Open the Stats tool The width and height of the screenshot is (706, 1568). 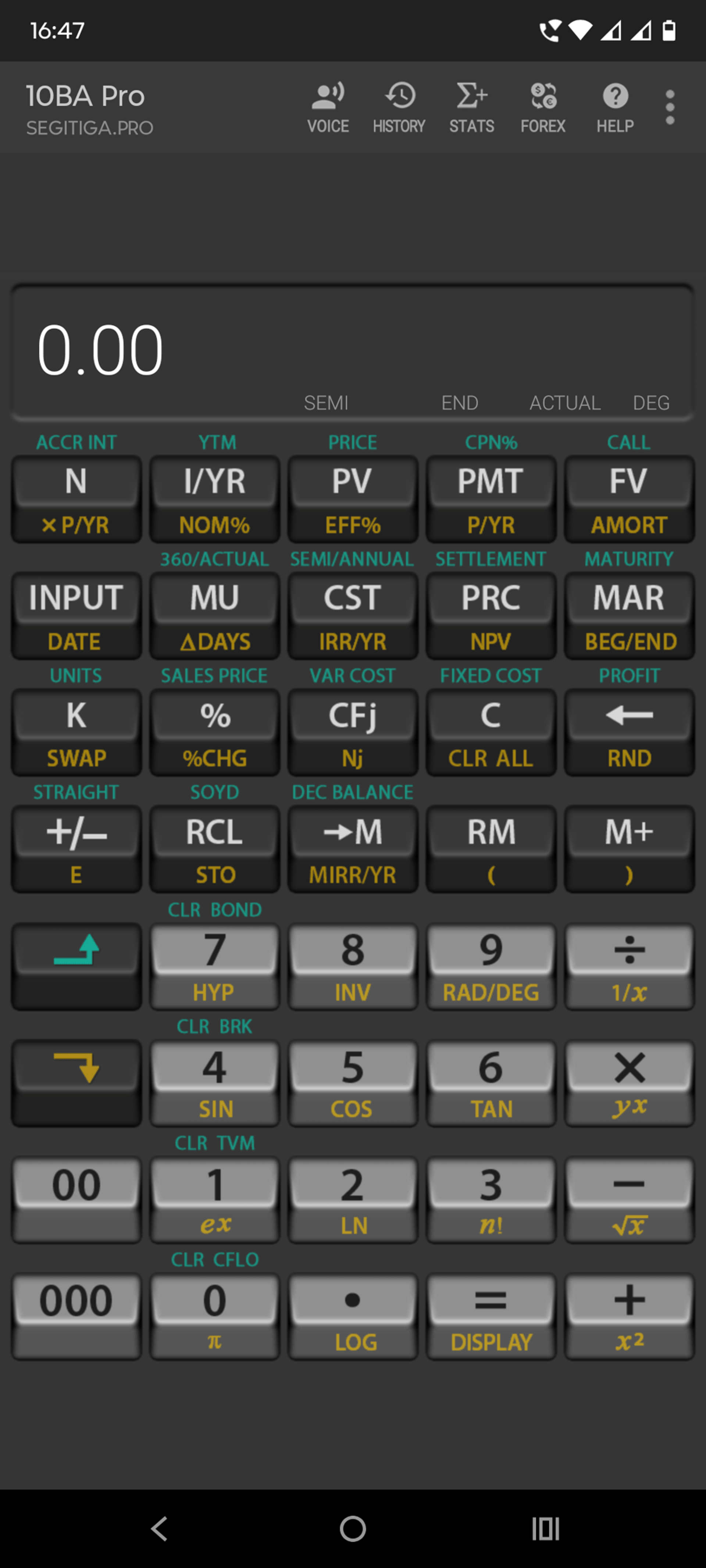[471, 108]
